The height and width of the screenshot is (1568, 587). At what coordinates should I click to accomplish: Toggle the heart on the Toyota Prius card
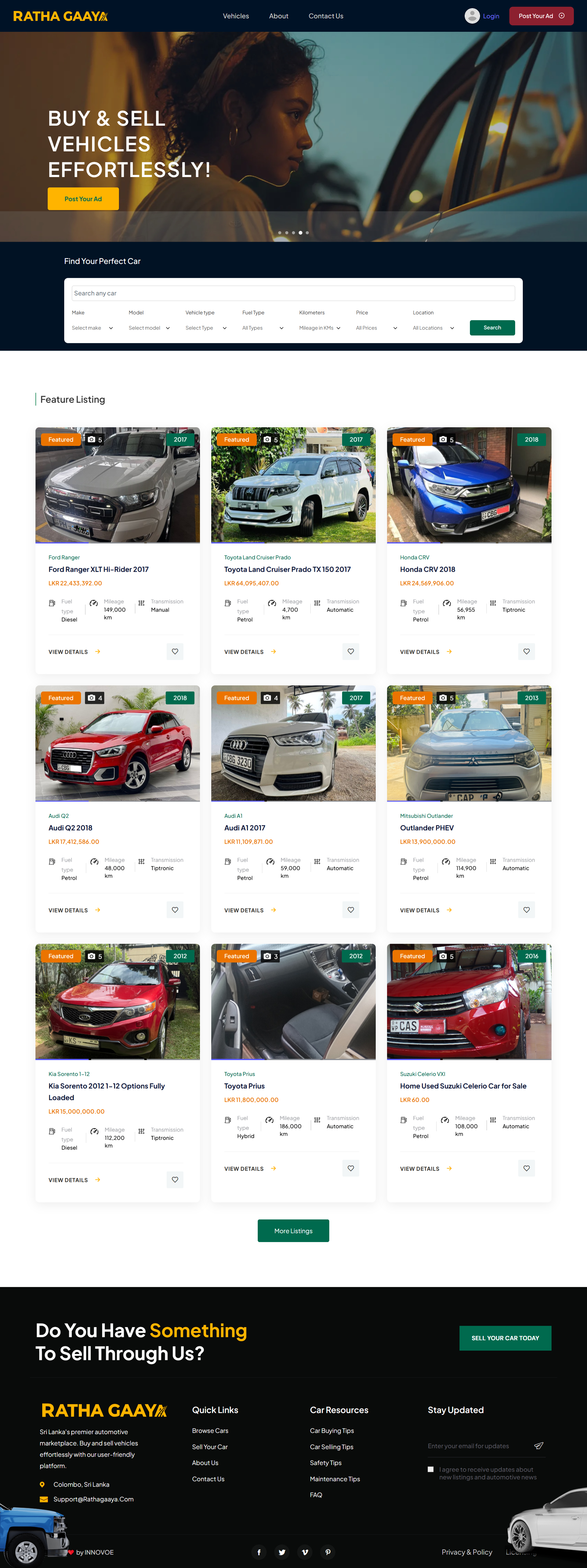tap(350, 1168)
